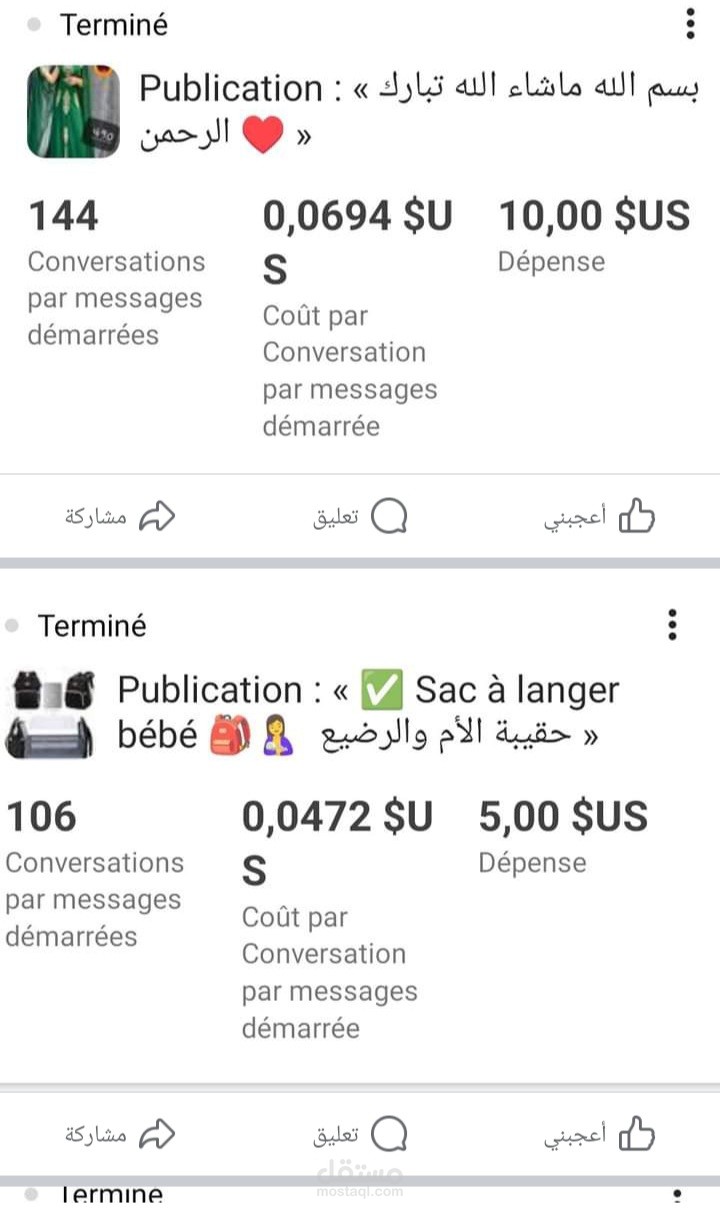Viewport: 720px width, 1223px height.
Task: Comment on the ad with 144 conversations
Action: click(360, 517)
